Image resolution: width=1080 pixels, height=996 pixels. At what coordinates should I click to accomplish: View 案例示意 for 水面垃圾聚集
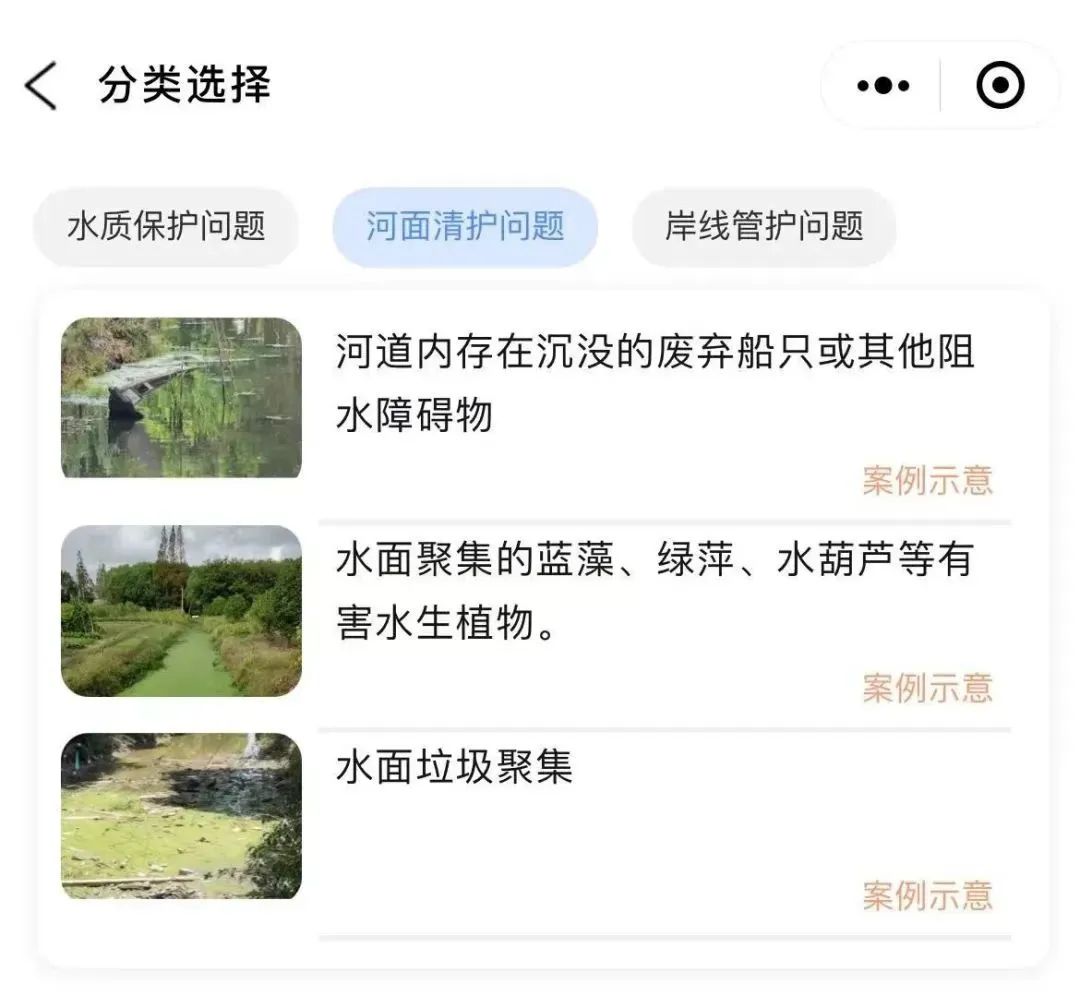tap(927, 895)
